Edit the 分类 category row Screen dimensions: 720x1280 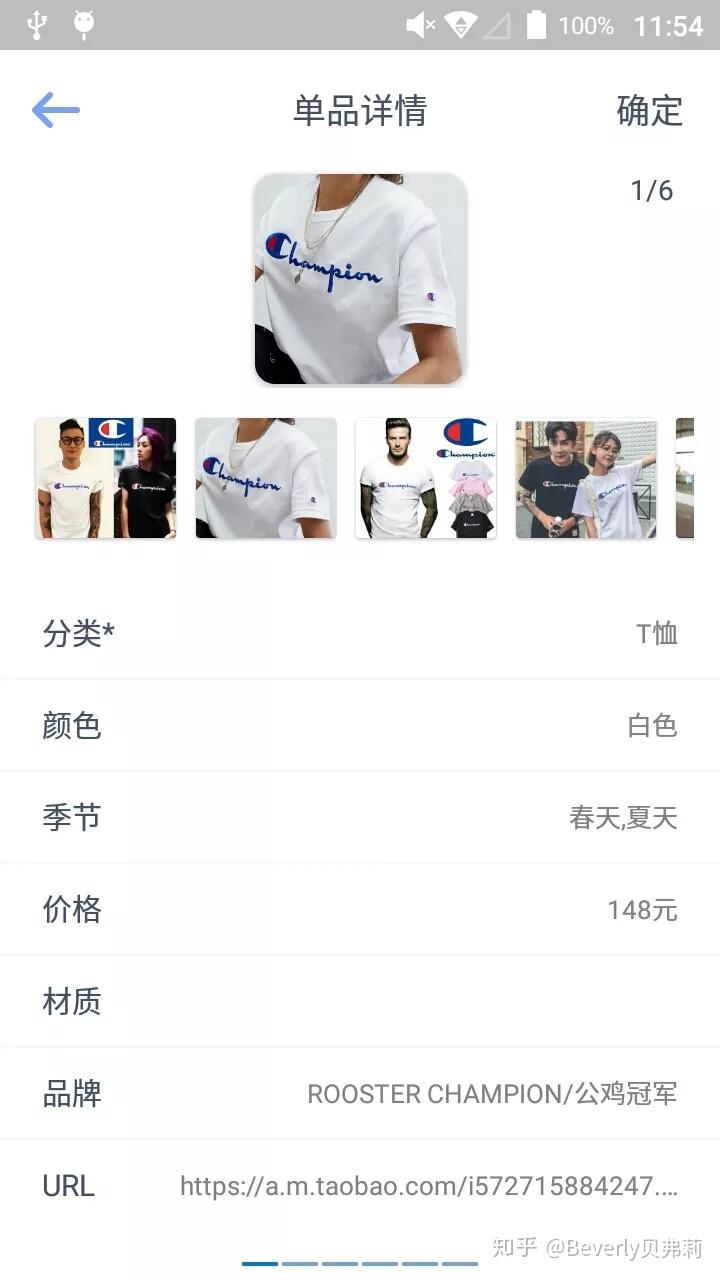360,633
